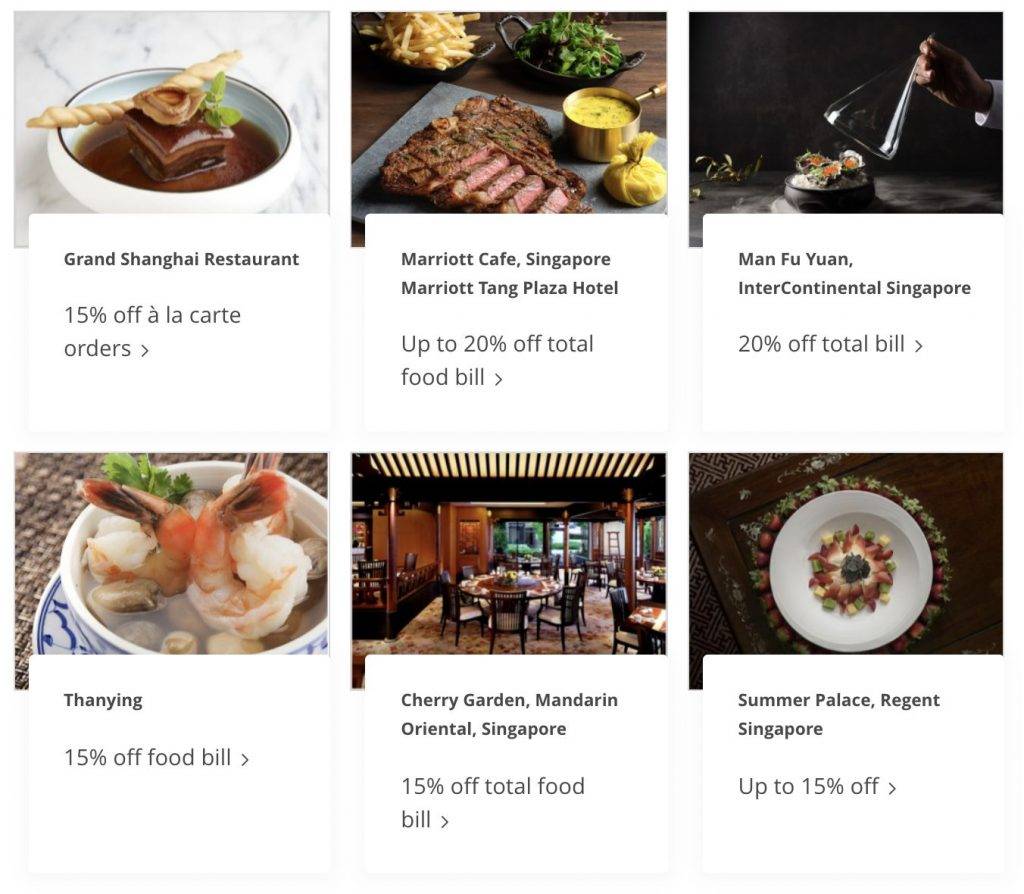1024x894 pixels.
Task: Select Thanying 15% off food bill offer
Action: (x=156, y=758)
